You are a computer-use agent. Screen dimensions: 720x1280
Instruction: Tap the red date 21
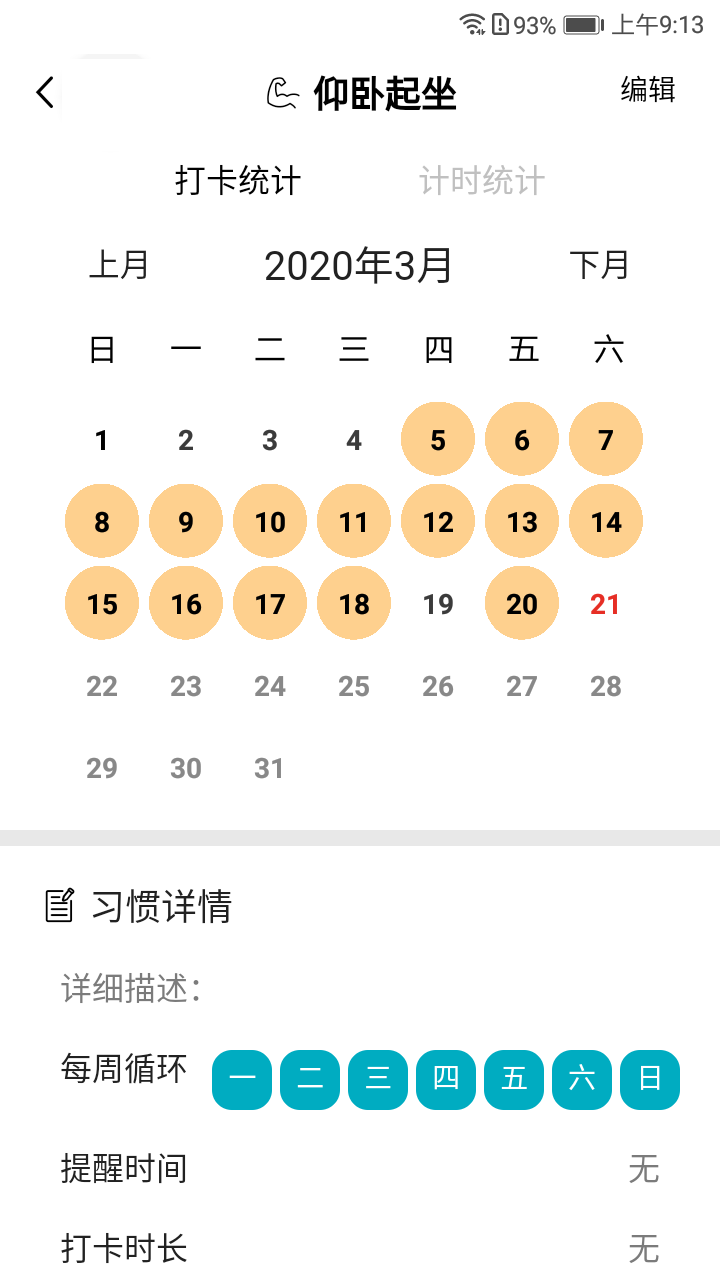click(605, 604)
